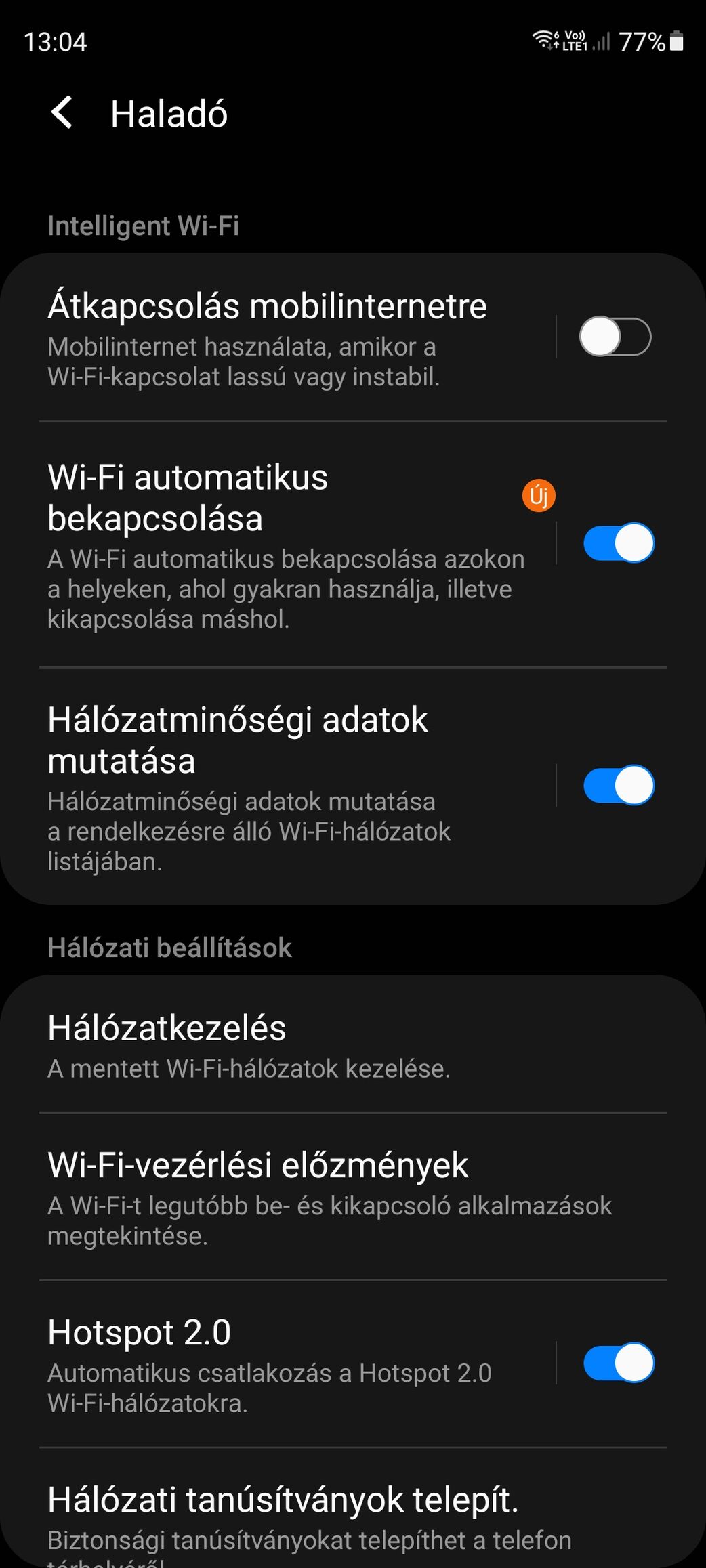Turn off the Wi-Fi automatikus bekapcsolása switch
Screen dimensions: 706x1568
coord(619,543)
